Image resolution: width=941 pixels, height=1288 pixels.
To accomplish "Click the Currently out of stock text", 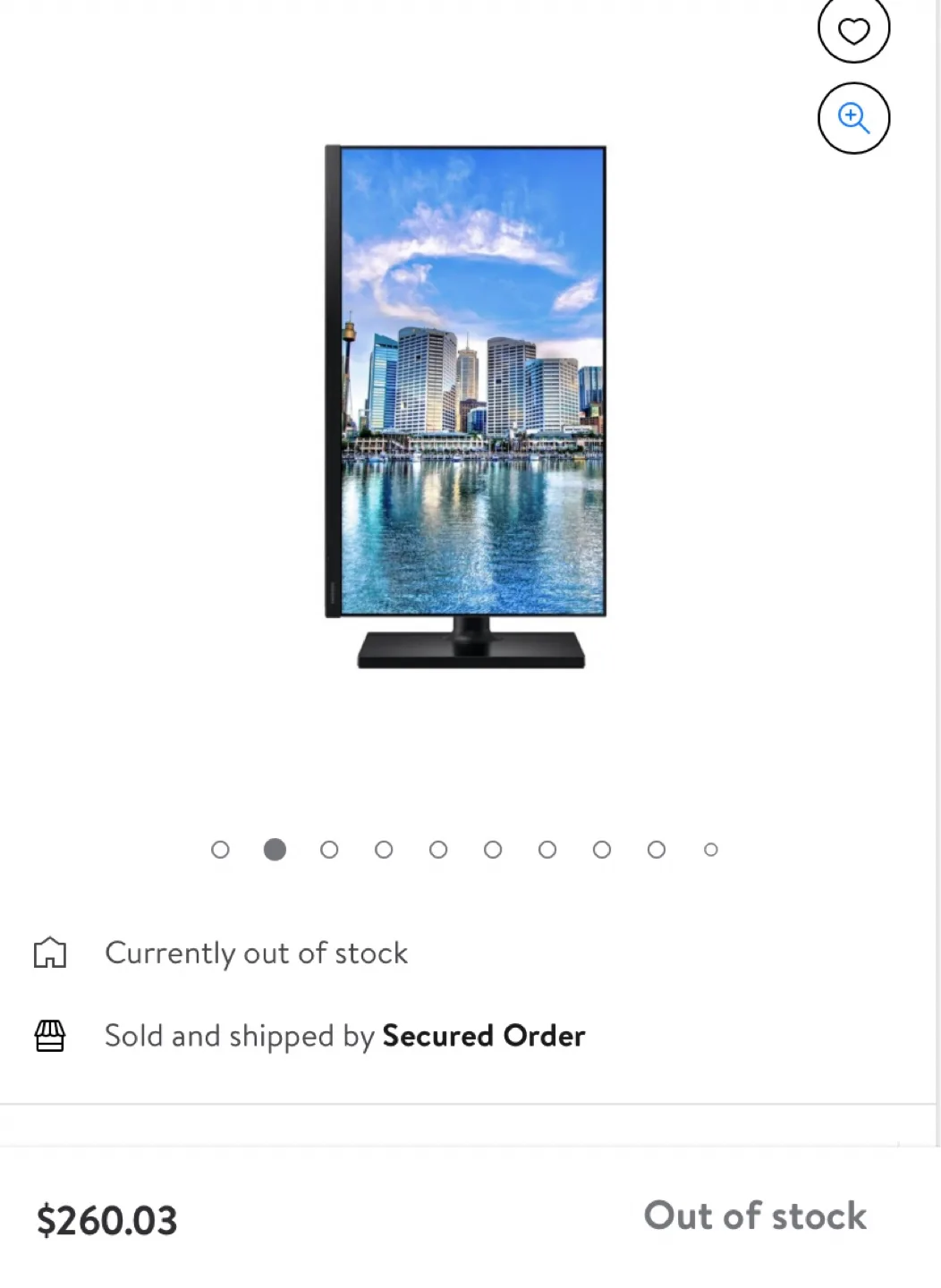I will pyautogui.click(x=256, y=953).
